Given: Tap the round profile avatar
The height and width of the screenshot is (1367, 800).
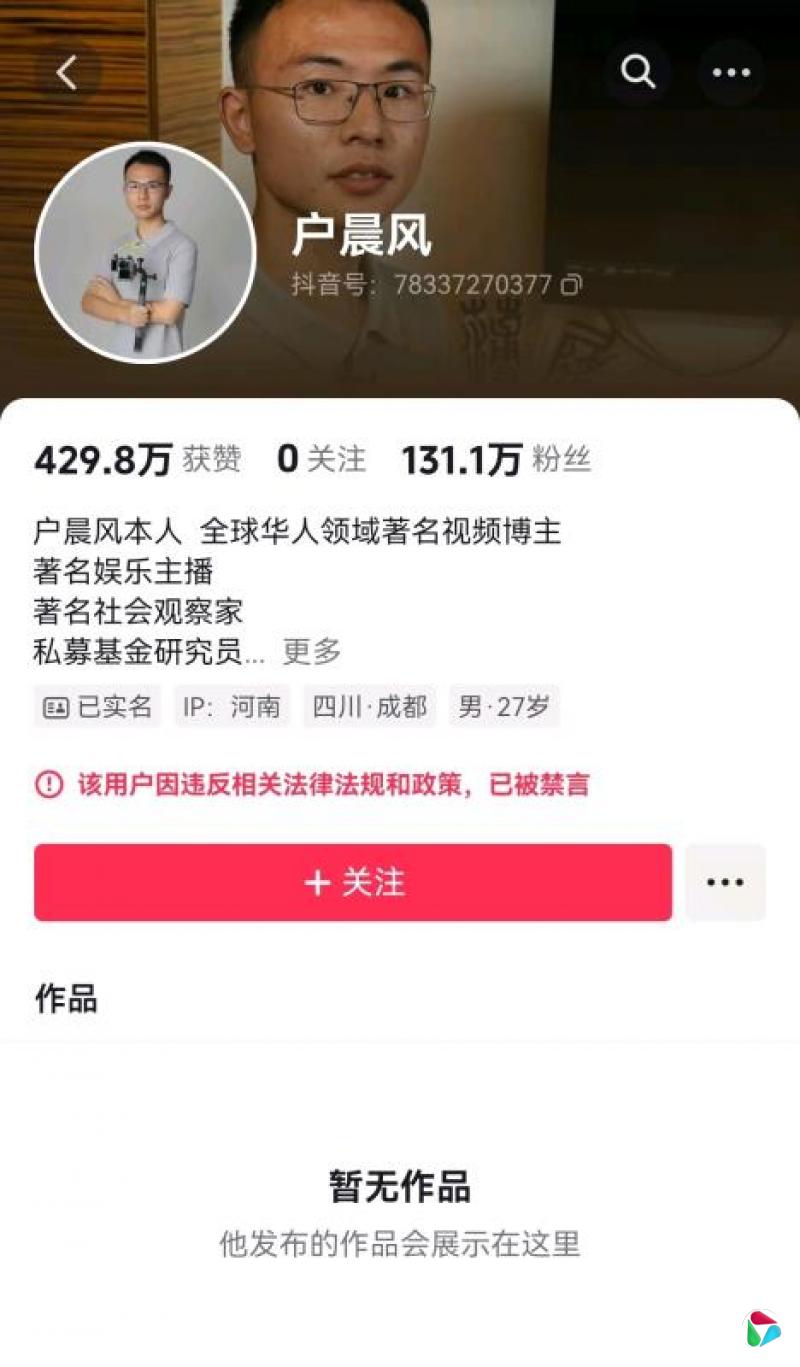Looking at the screenshot, I should click(145, 252).
